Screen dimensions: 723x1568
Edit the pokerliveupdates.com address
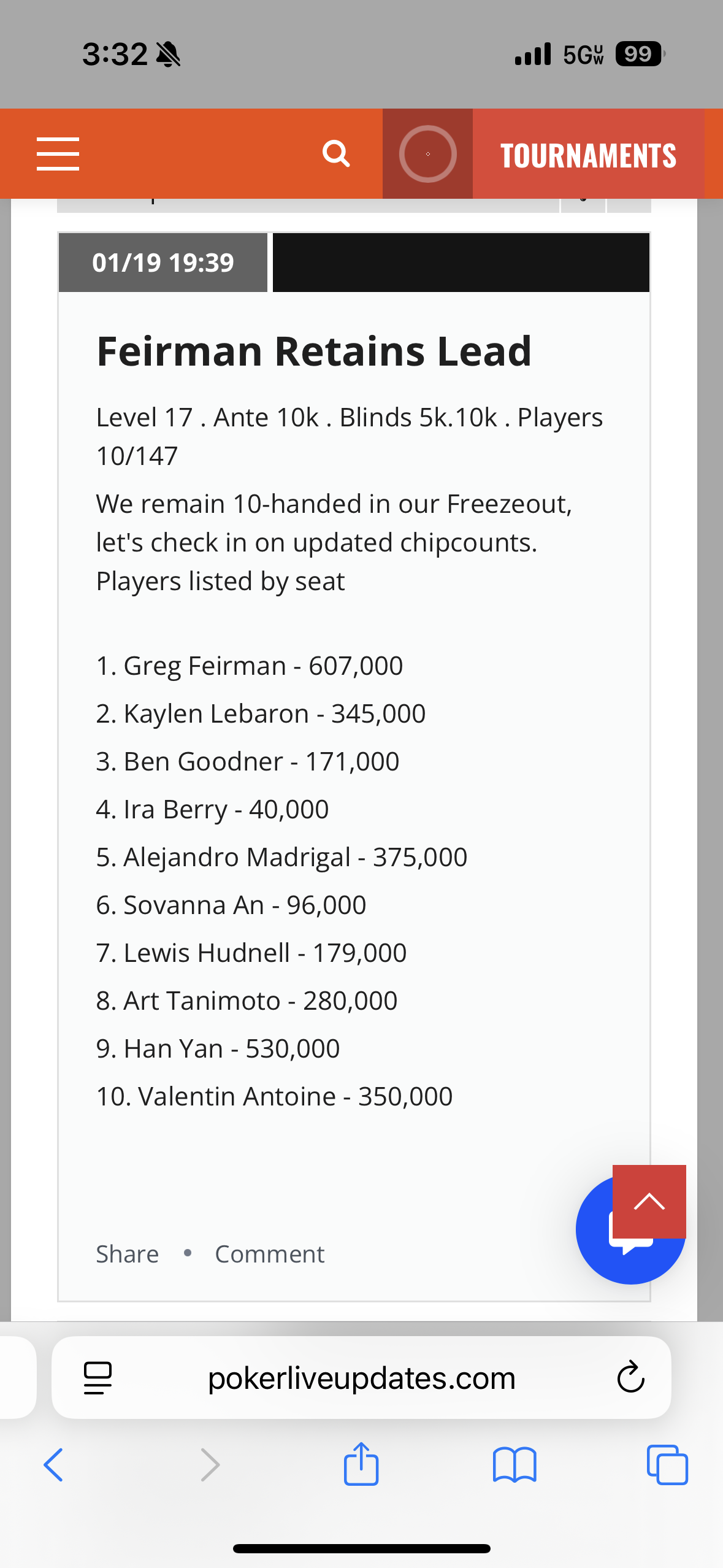coord(361,1378)
